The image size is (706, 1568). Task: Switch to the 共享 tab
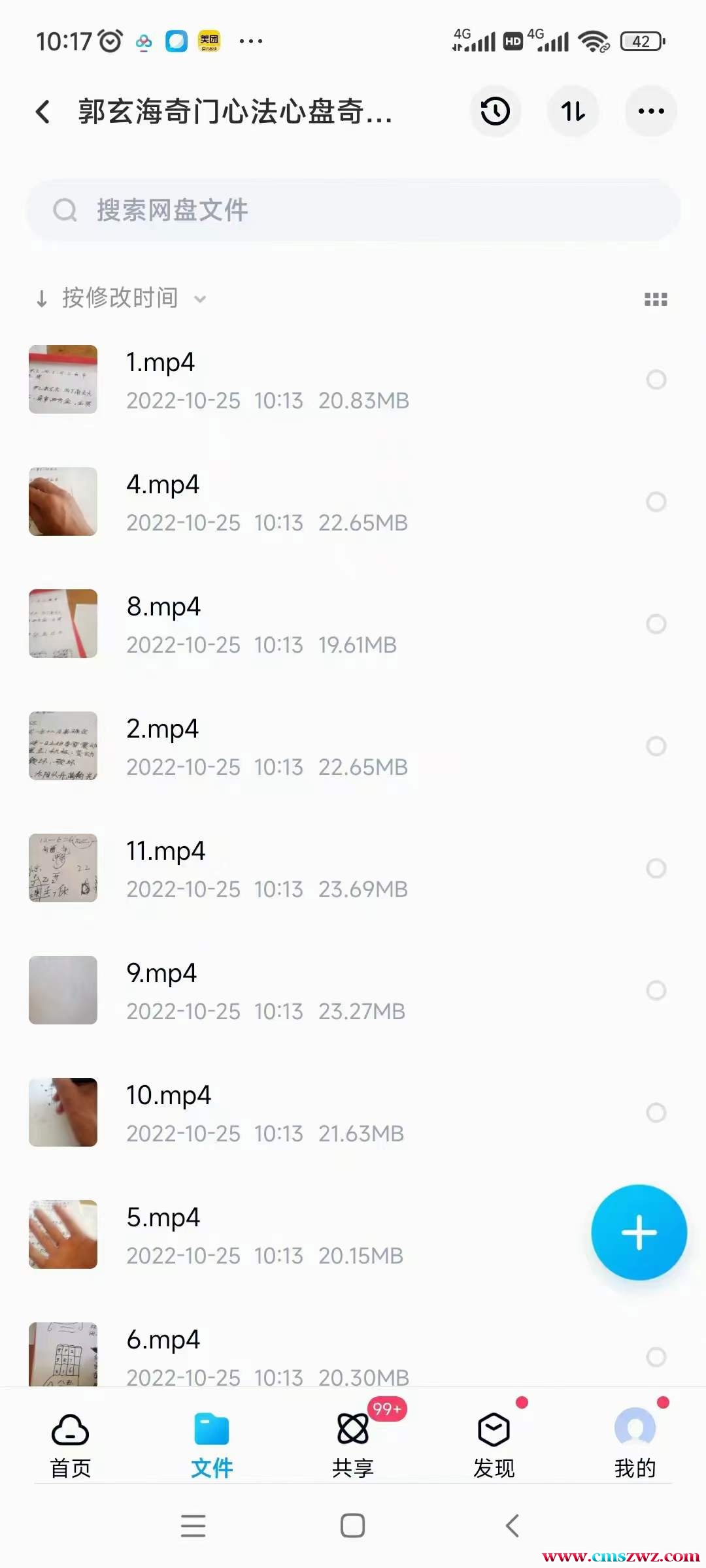click(x=353, y=1445)
